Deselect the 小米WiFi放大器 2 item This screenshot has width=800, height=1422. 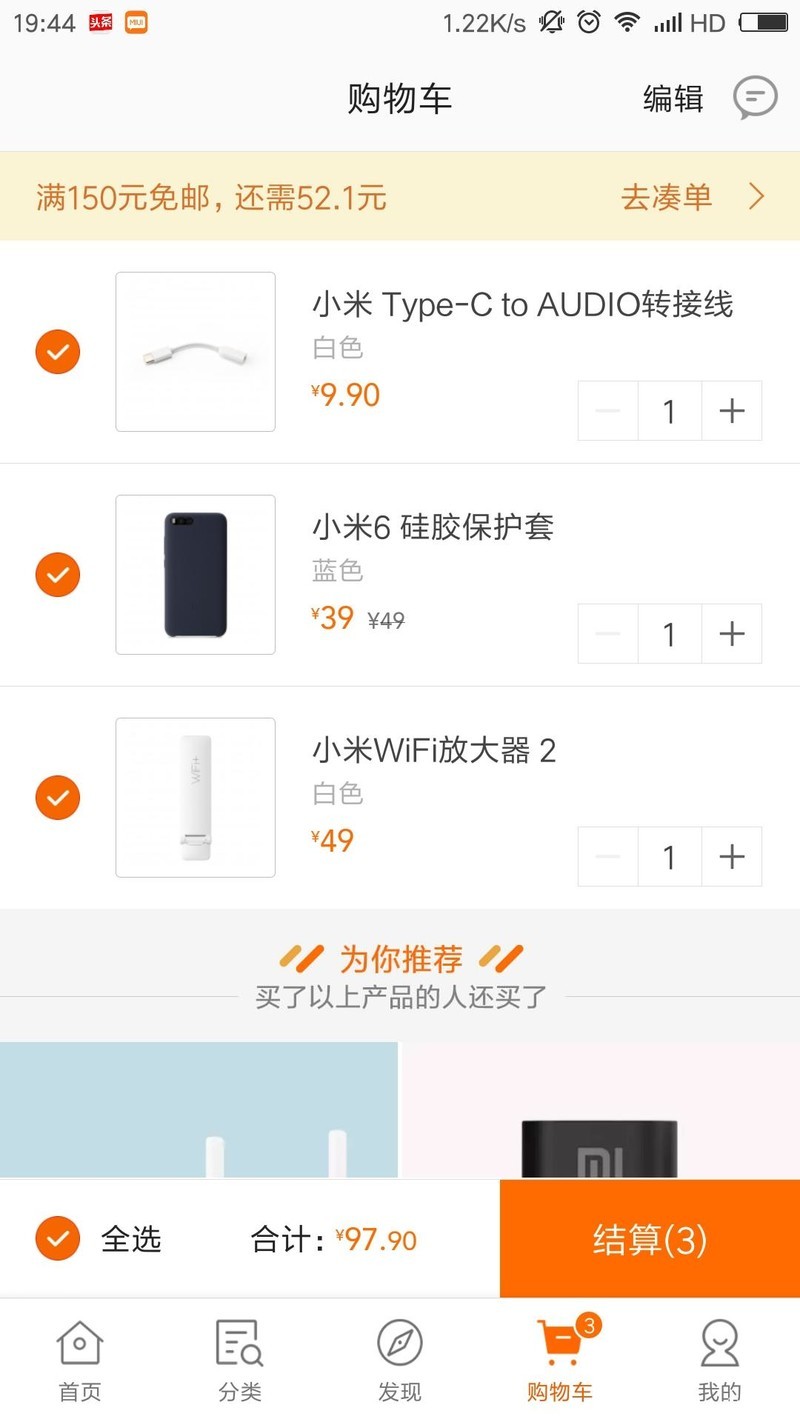point(57,798)
